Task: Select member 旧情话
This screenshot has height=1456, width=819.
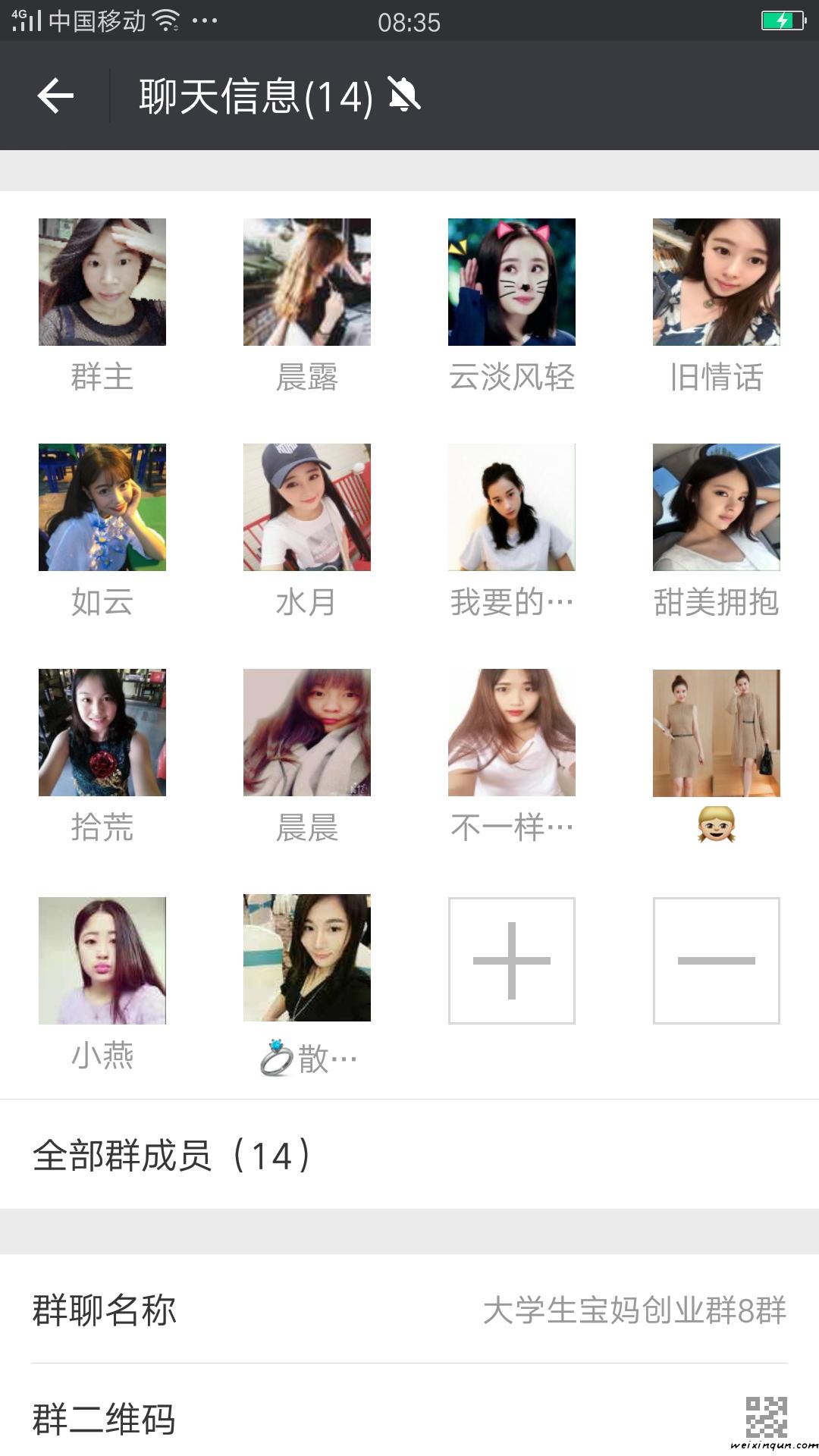Action: [x=717, y=282]
